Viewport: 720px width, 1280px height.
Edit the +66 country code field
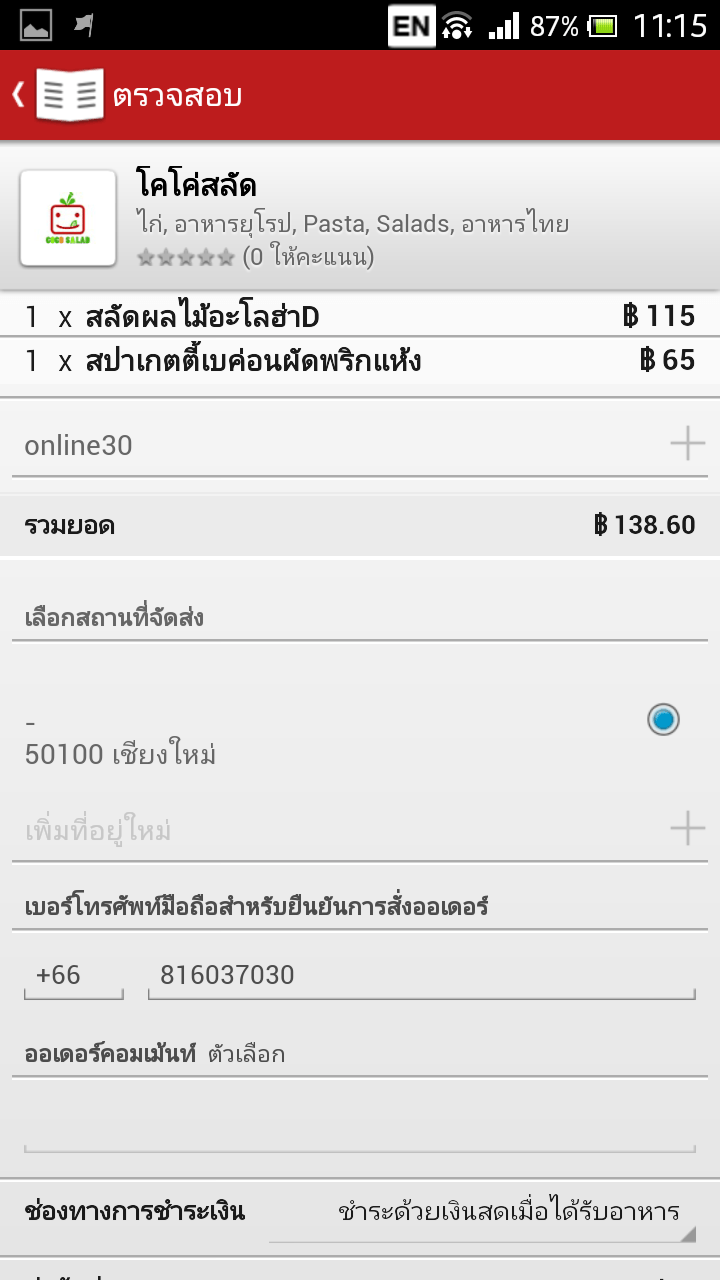(x=74, y=975)
